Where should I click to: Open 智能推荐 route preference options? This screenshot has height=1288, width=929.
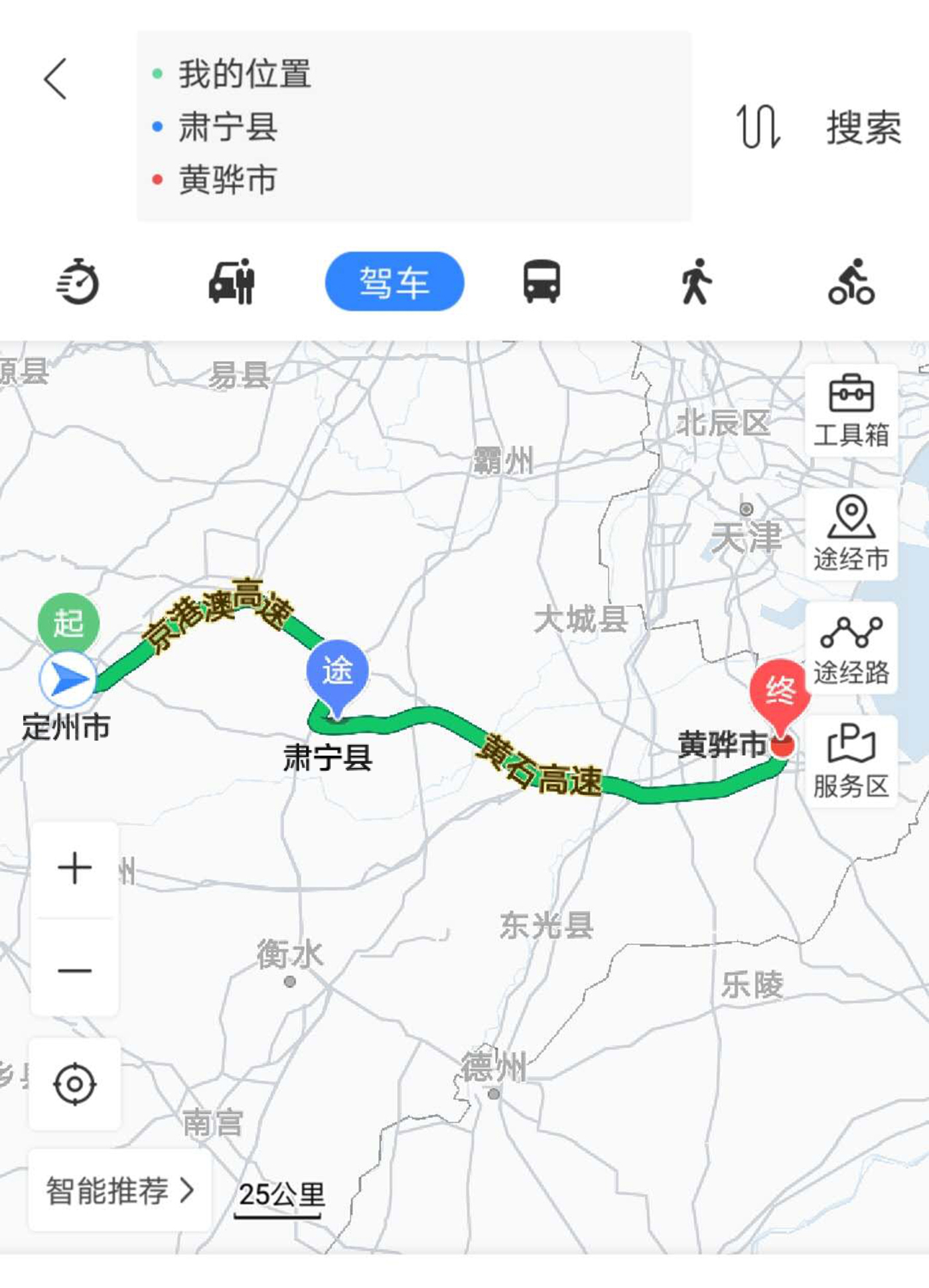(x=119, y=1190)
